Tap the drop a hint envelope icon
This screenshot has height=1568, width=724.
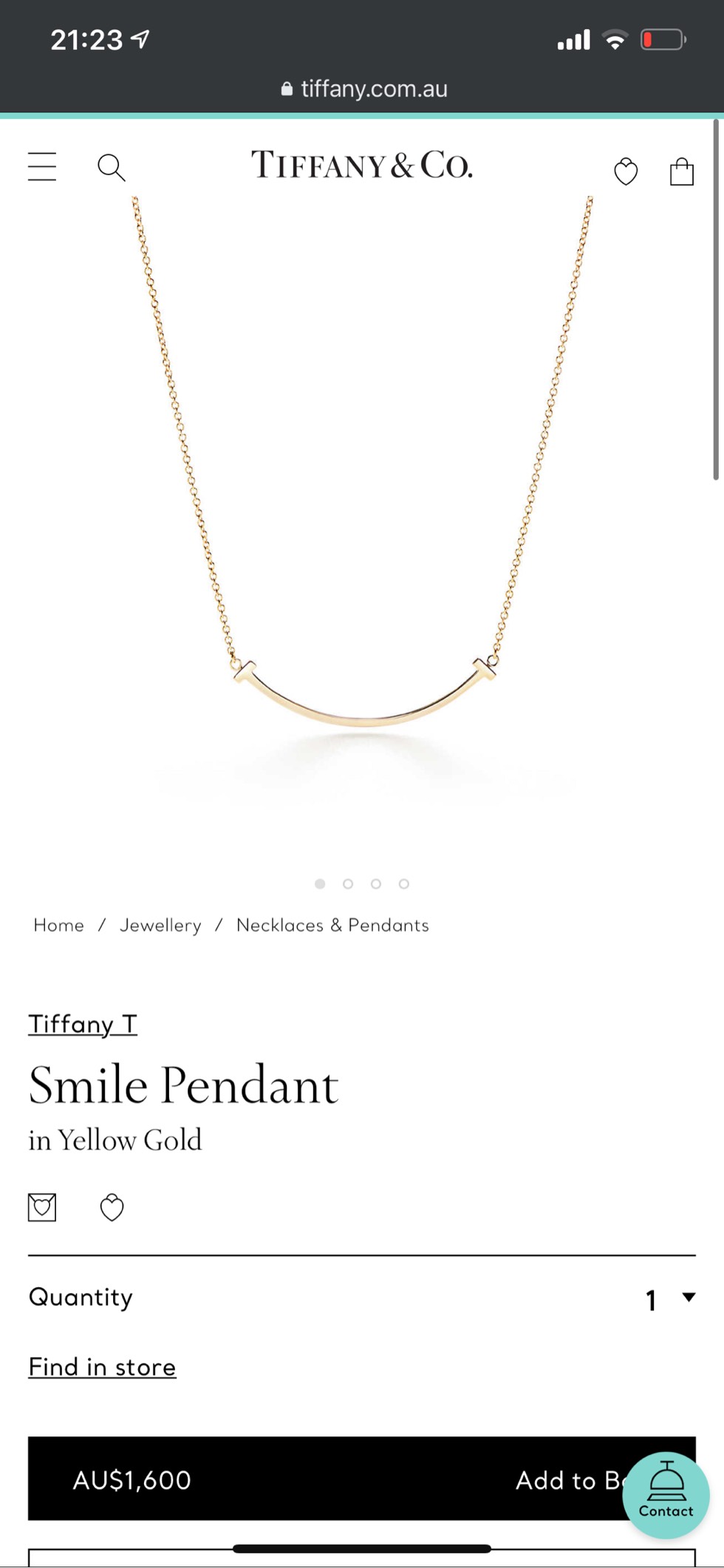pos(42,1207)
